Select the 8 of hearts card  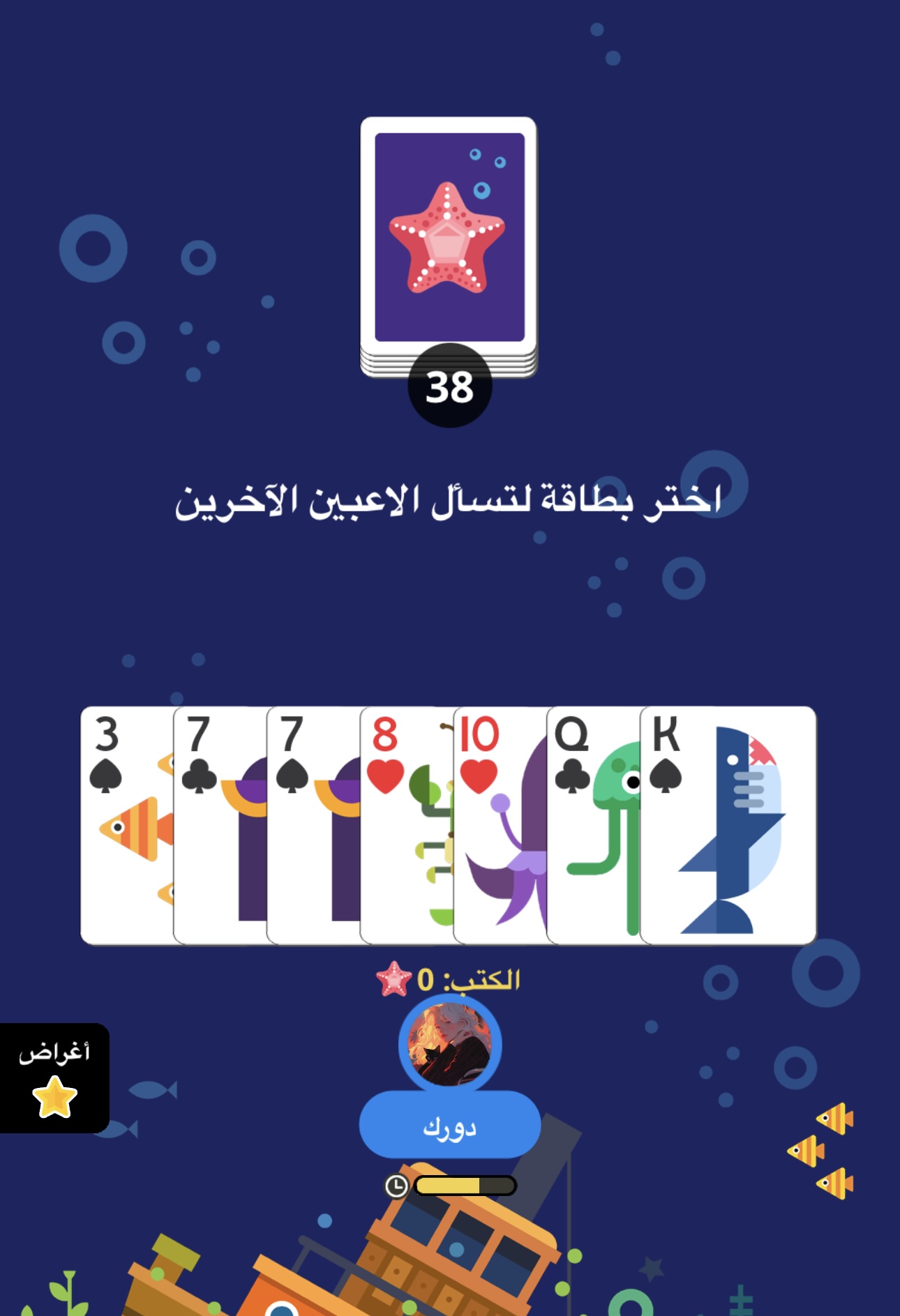point(406,826)
